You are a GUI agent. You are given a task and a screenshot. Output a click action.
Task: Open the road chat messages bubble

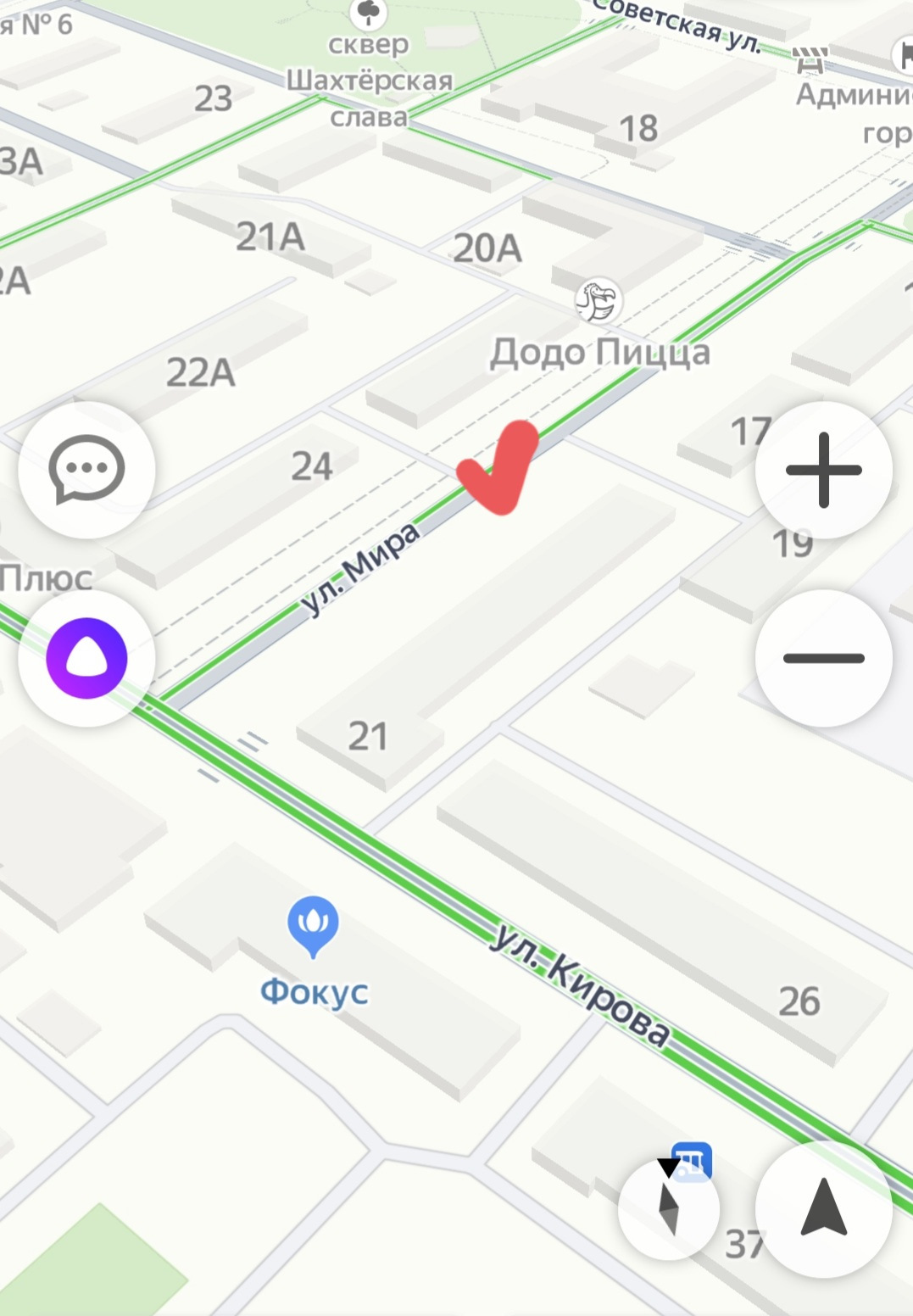point(86,470)
